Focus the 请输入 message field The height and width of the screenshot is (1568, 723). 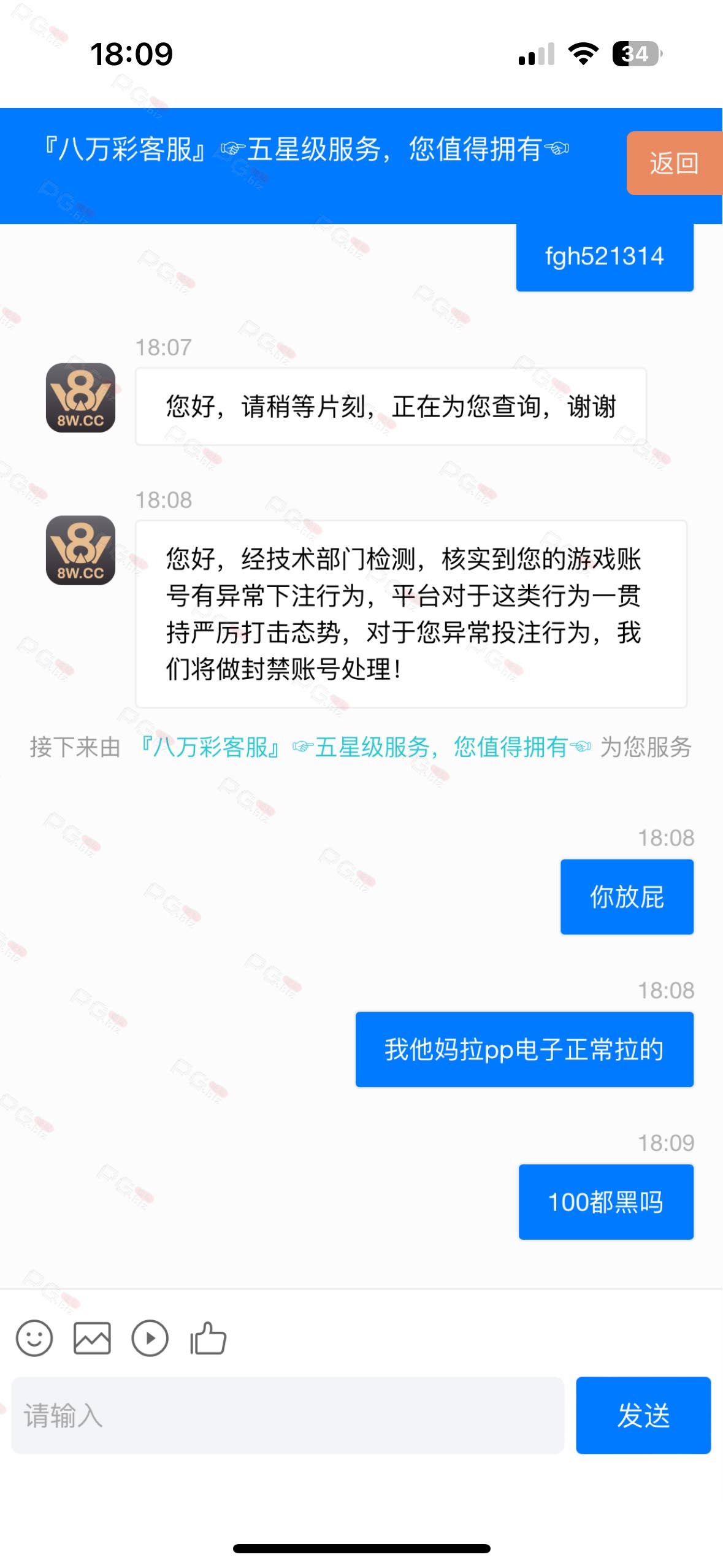tap(288, 1415)
